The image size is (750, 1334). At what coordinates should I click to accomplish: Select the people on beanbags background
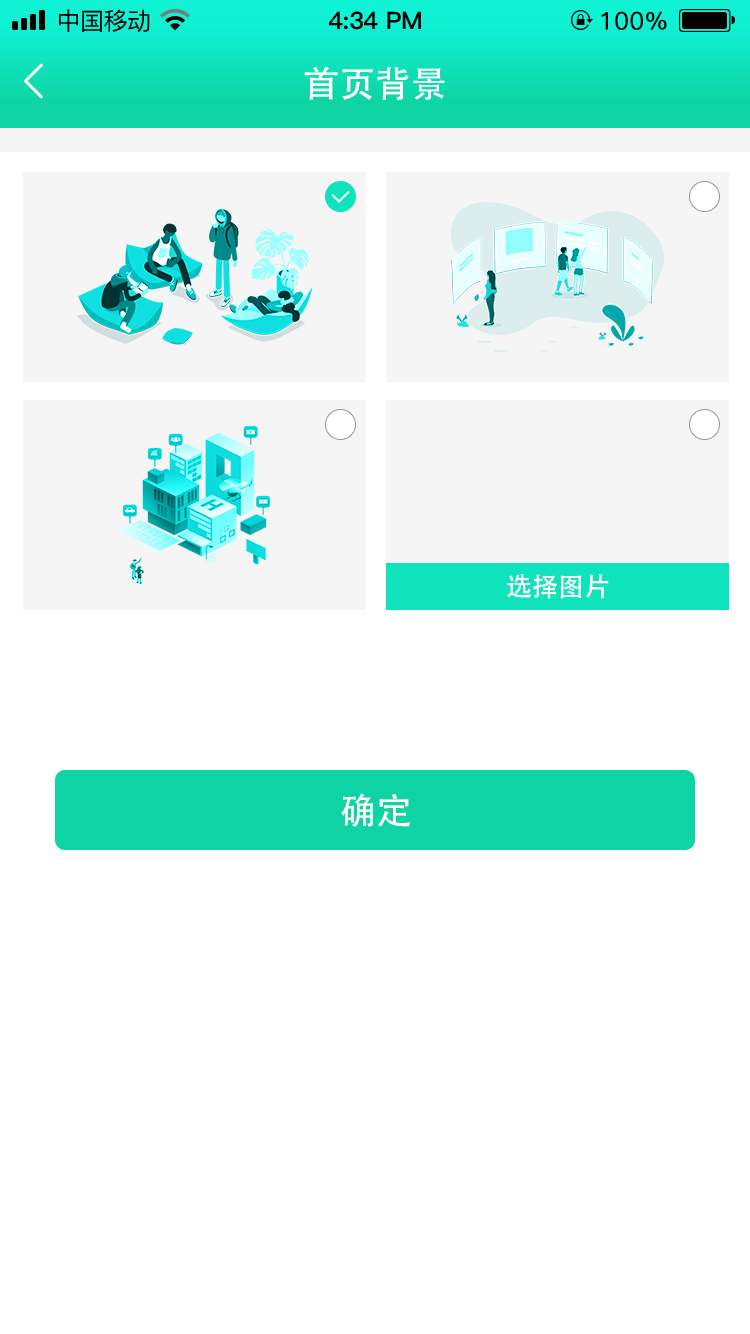tap(194, 277)
